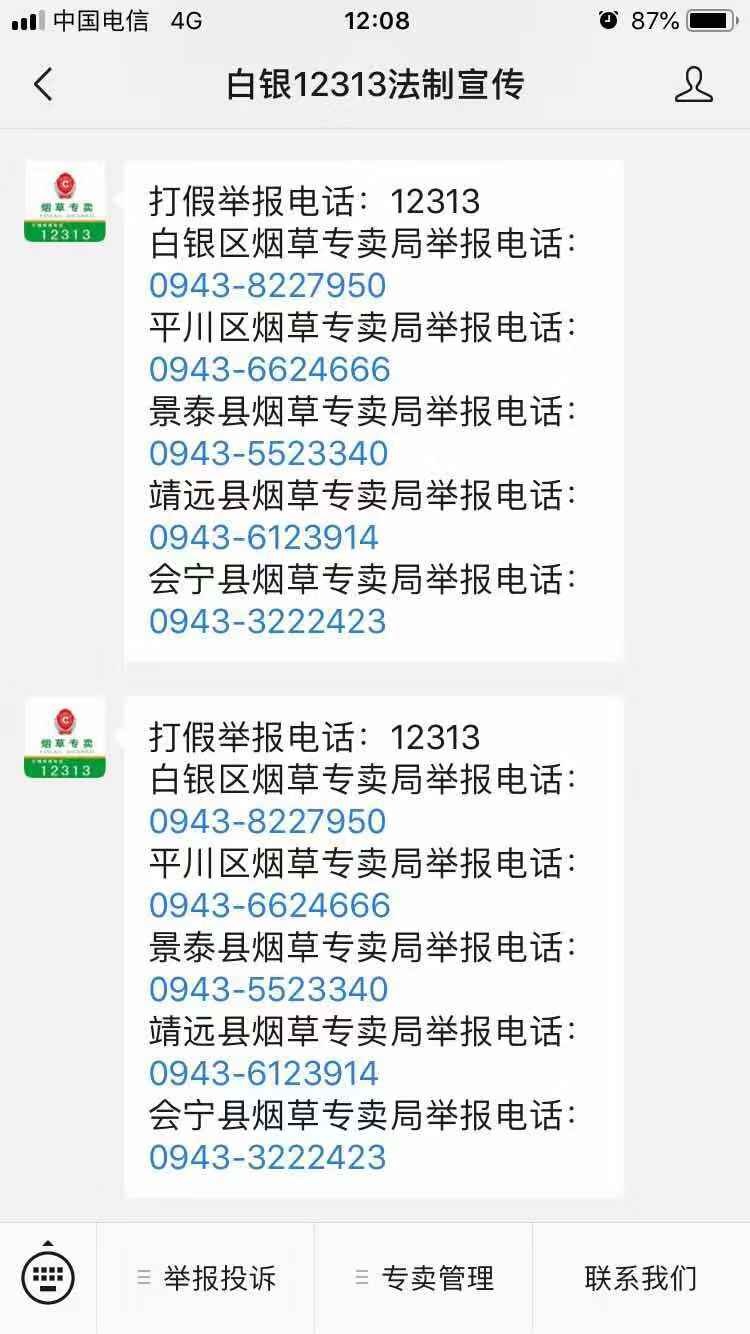Image resolution: width=750 pixels, height=1334 pixels.
Task: Open the 烟草专卖 avatar beside the first message
Action: tap(65, 202)
